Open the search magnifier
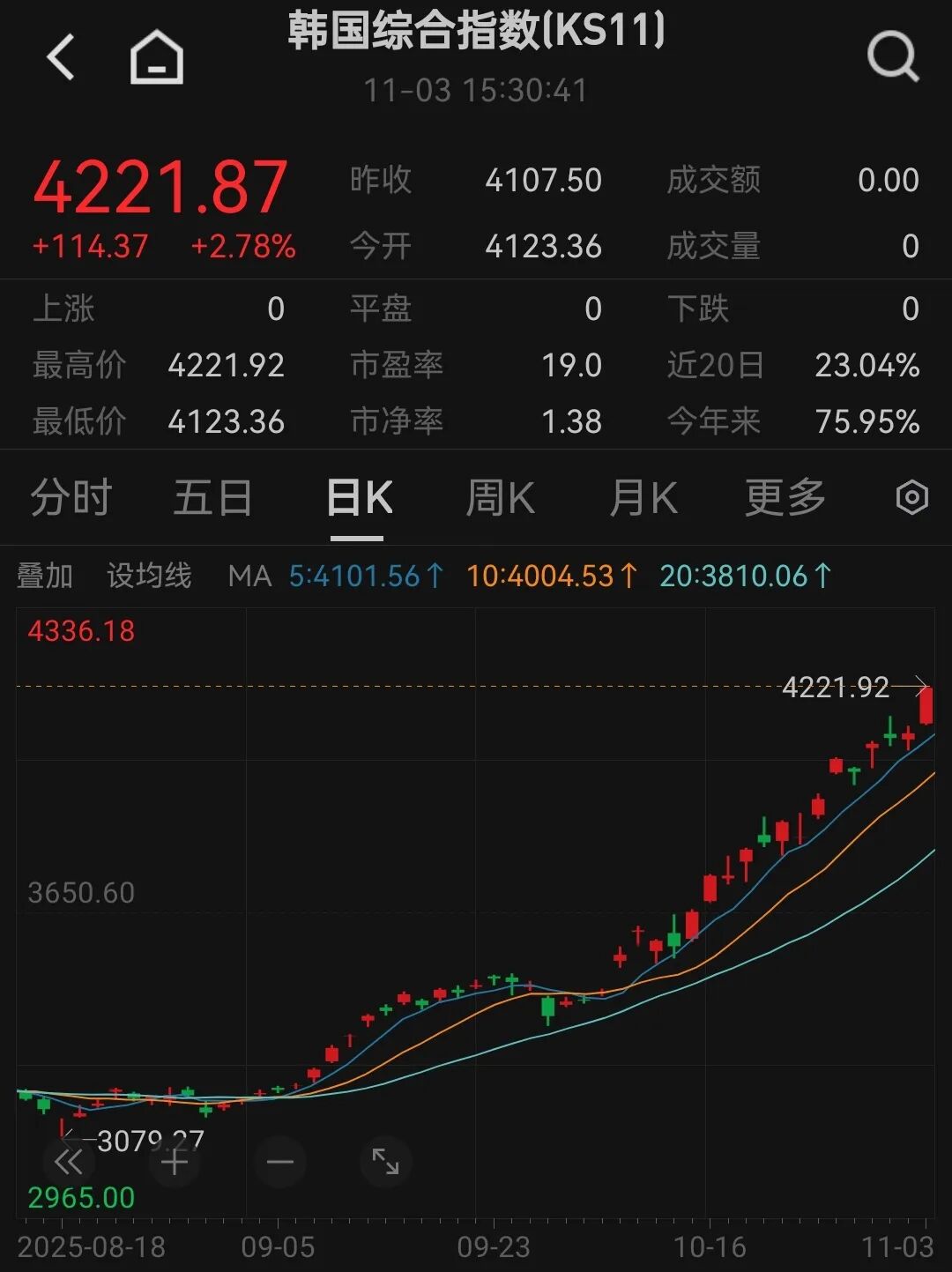The height and width of the screenshot is (1272, 952). (x=892, y=58)
